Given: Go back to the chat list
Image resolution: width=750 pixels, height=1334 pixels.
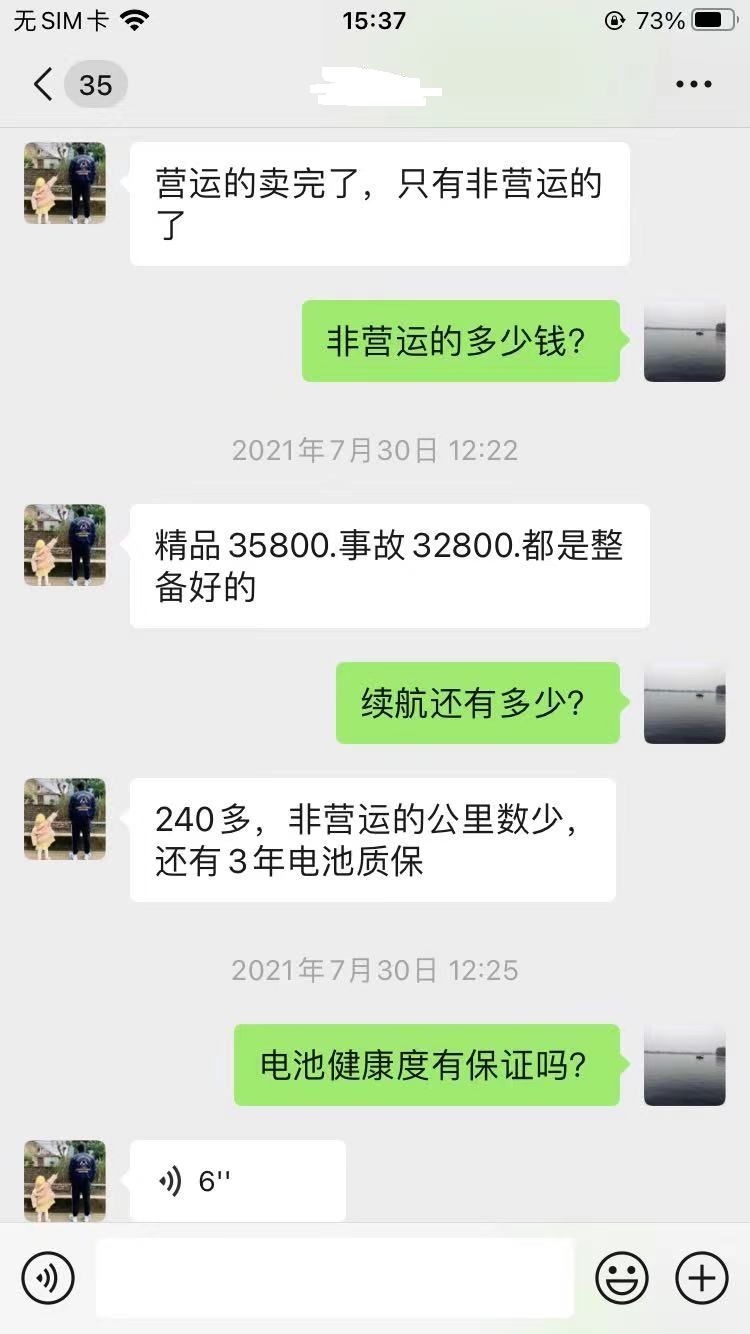Looking at the screenshot, I should [44, 84].
